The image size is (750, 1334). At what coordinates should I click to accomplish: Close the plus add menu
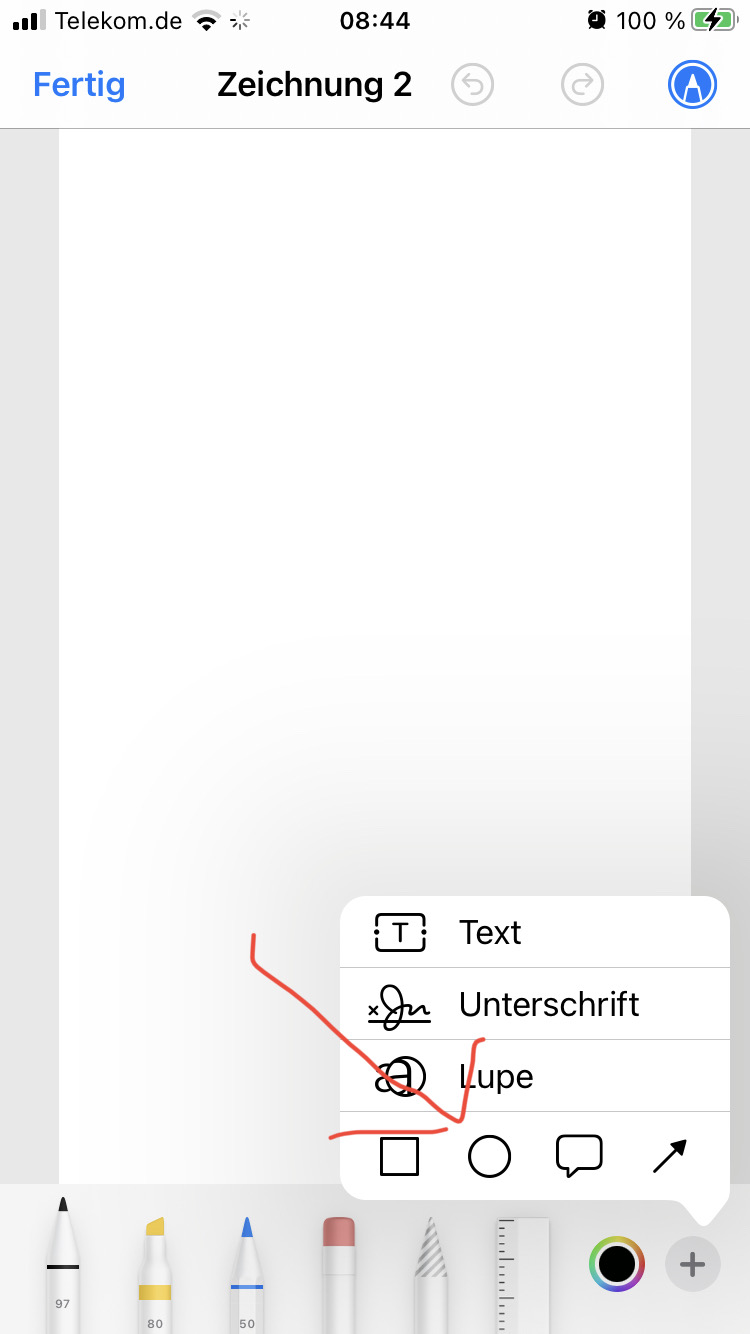coord(693,1264)
